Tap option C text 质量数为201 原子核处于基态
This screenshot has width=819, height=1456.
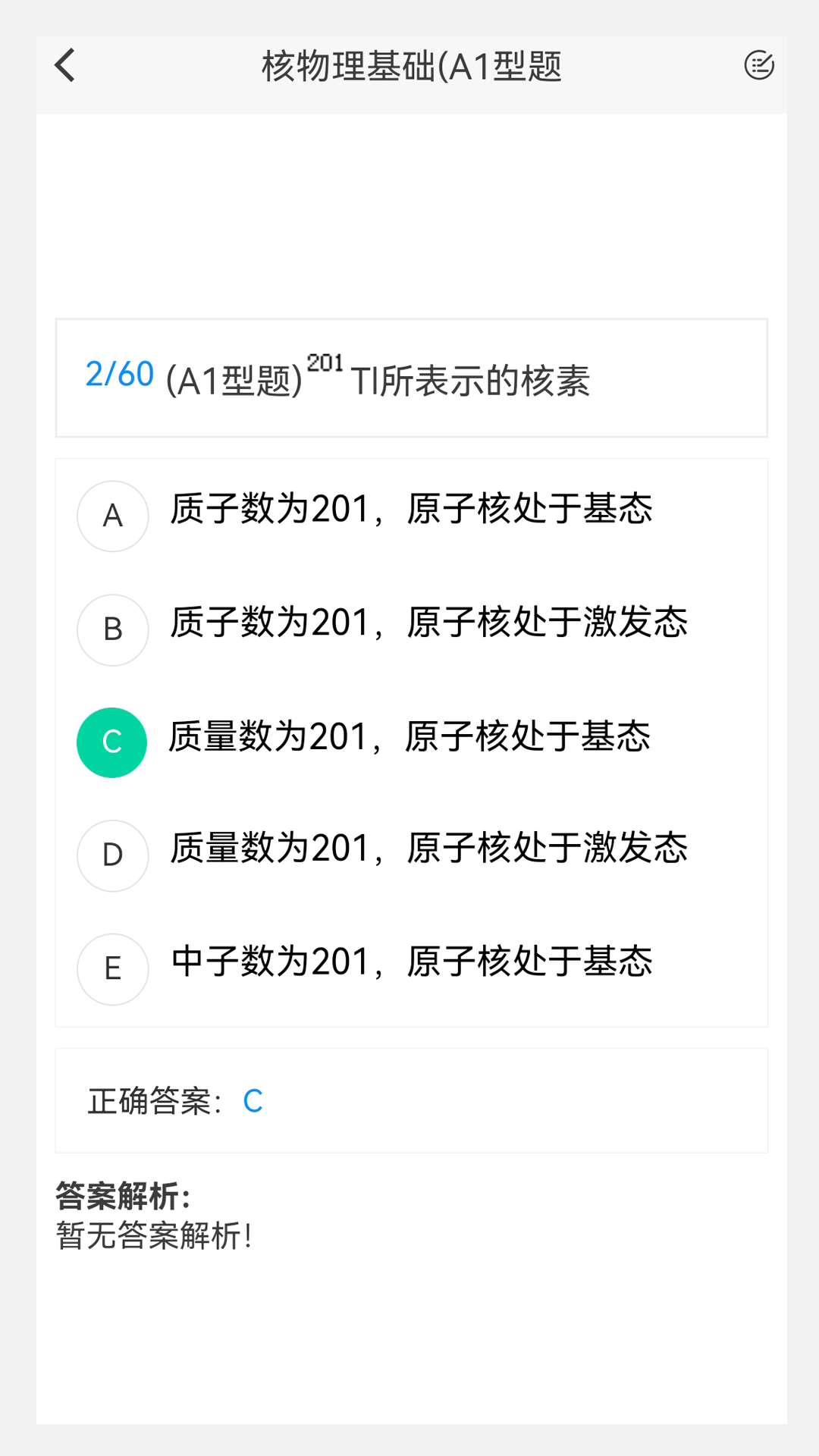[x=409, y=736]
